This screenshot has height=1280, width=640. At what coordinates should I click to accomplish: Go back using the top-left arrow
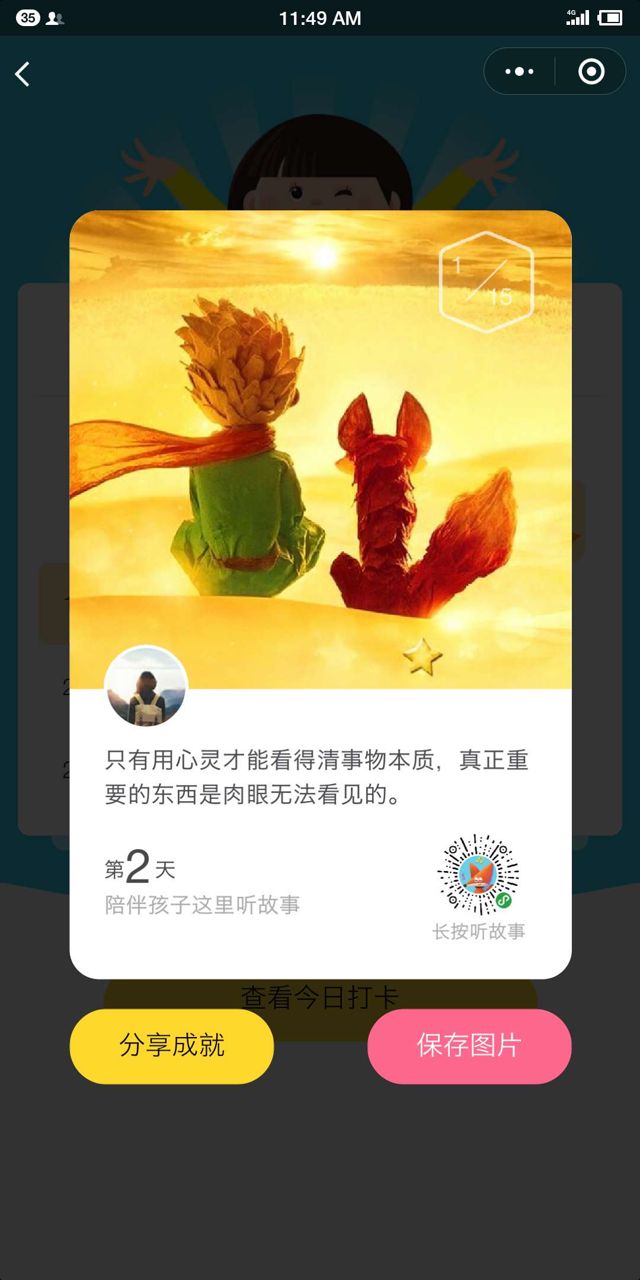tap(22, 73)
